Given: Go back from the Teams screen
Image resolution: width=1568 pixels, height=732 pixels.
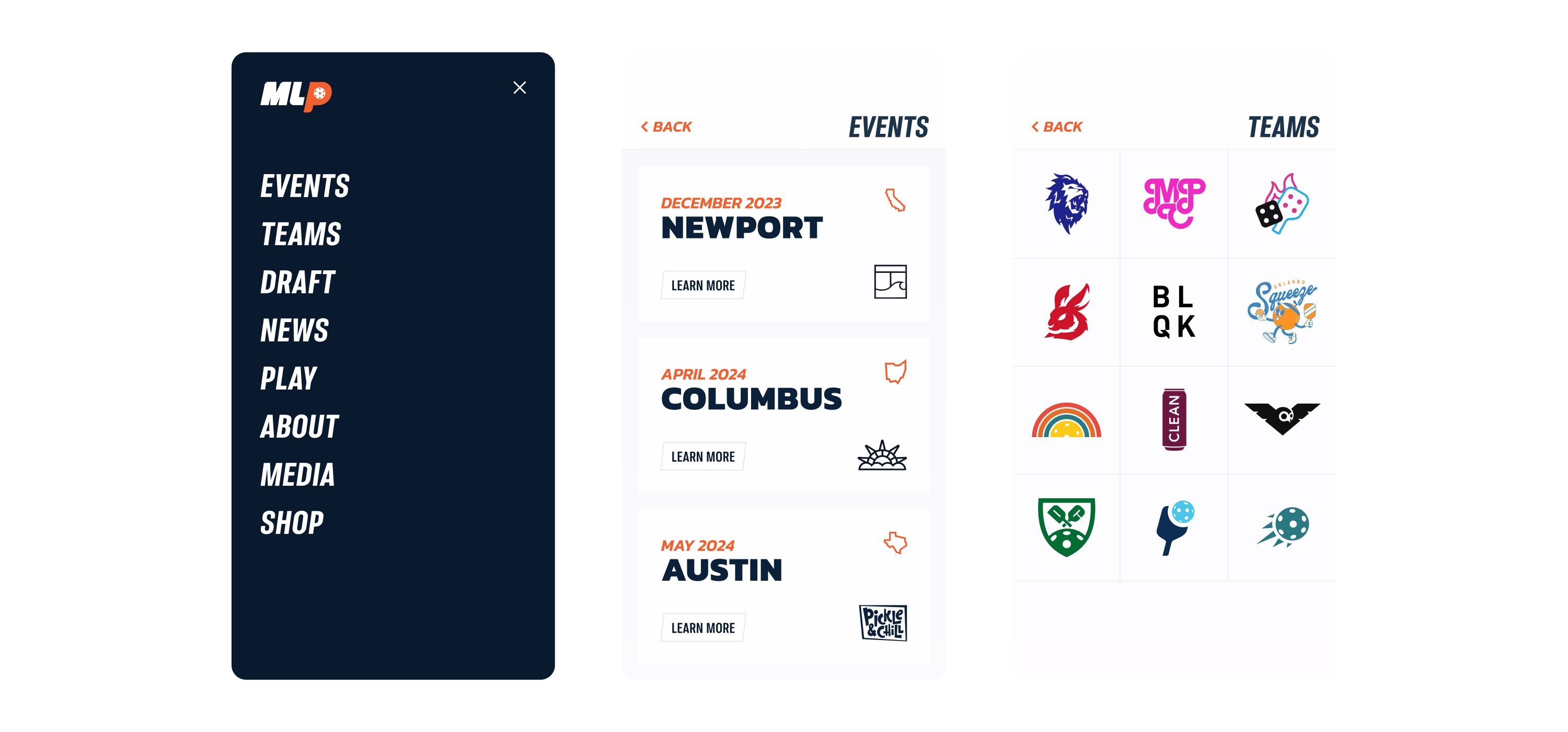Looking at the screenshot, I should click(1057, 127).
